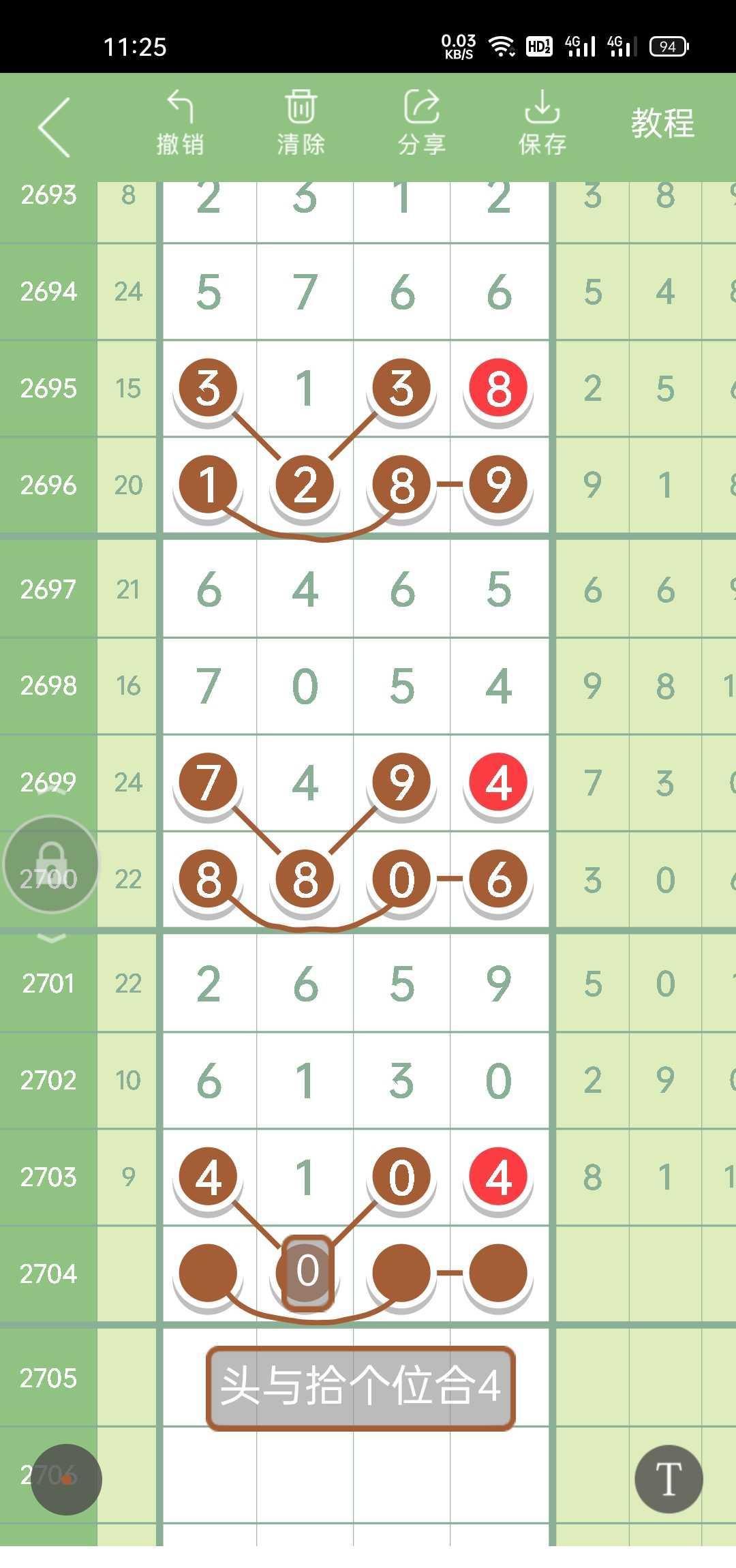Save the chart with 保存
Viewport: 736px width, 1568px height.
point(542,124)
